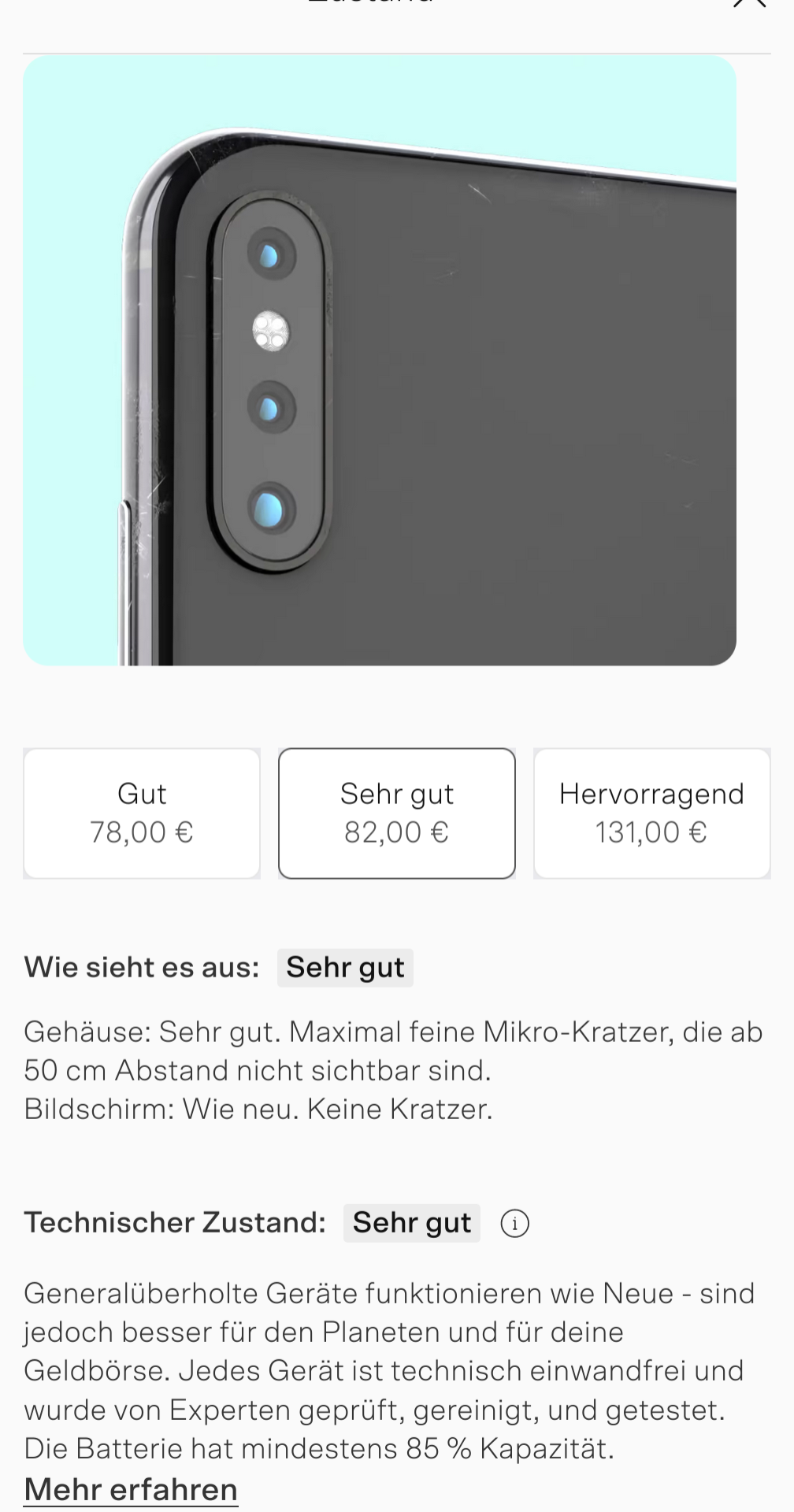
Task: Choose the Sehr gut option for 82,00 €
Action: tap(397, 813)
